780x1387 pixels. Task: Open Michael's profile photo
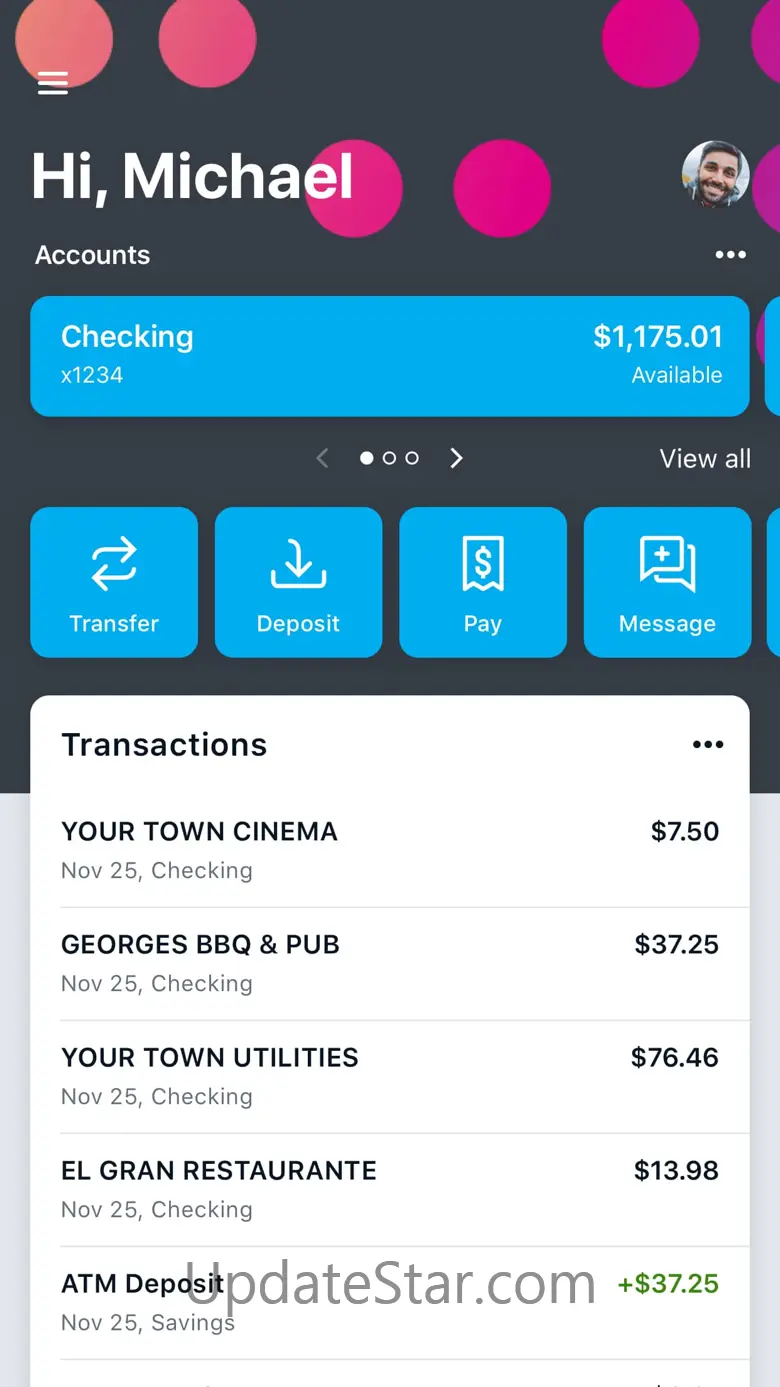(x=716, y=174)
